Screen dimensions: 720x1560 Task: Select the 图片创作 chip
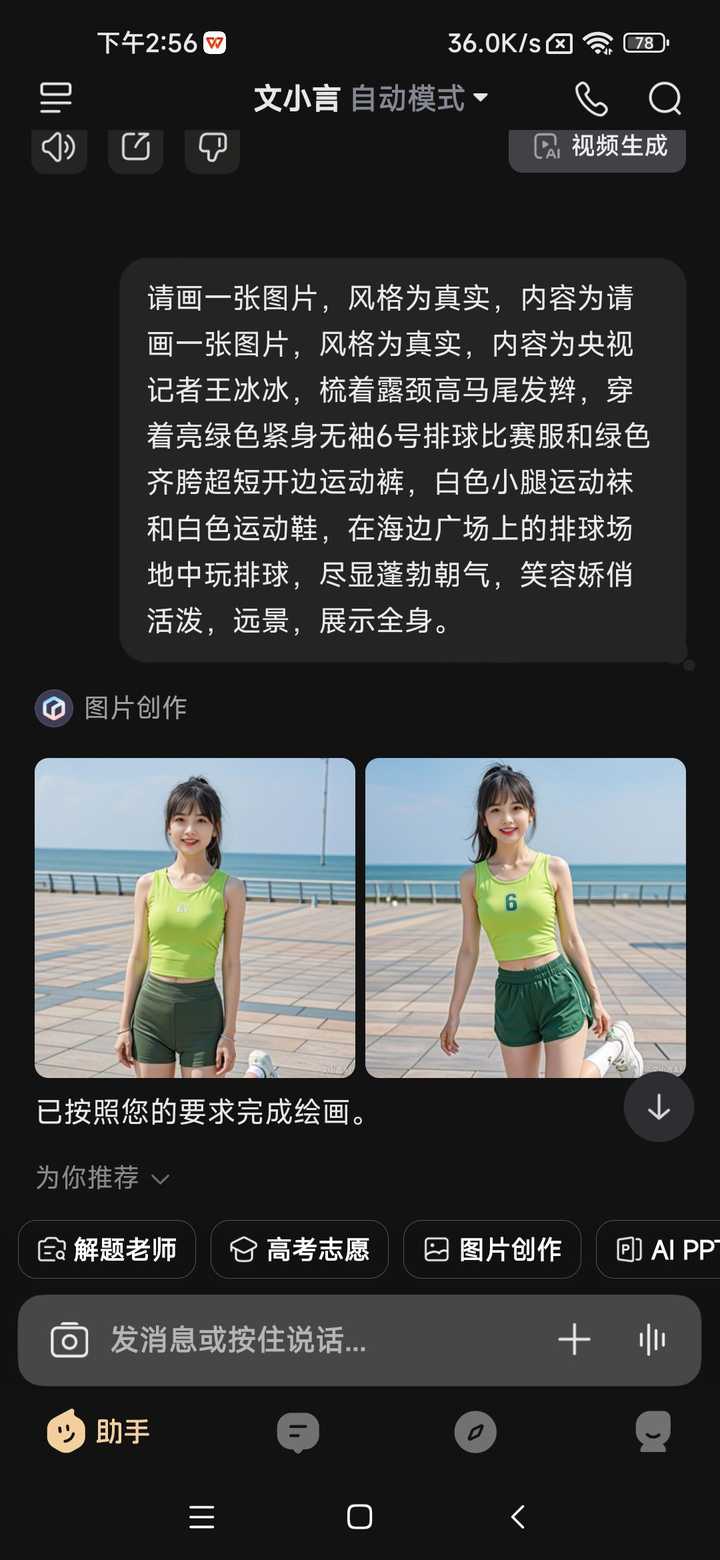tap(492, 1249)
